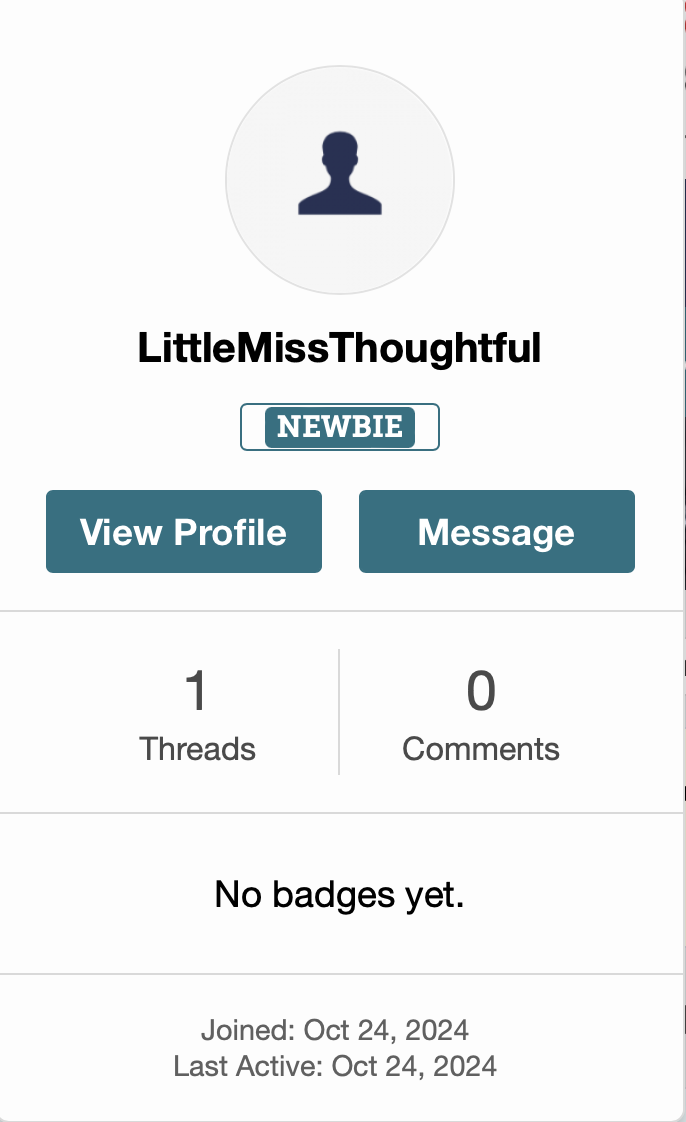
Task: Message LittleMissThoughtful
Action: pyautogui.click(x=496, y=532)
